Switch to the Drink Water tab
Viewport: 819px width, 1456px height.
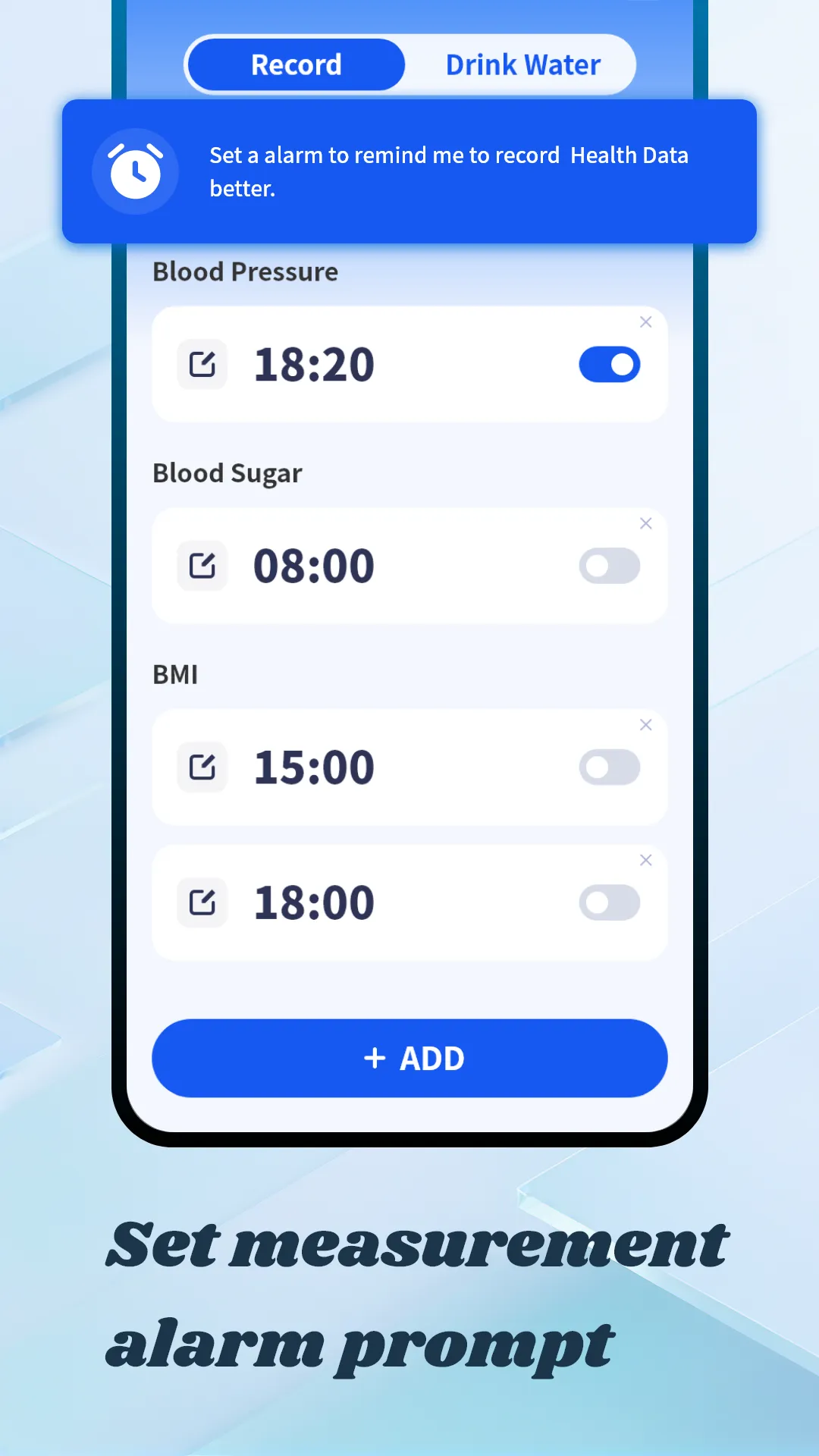(522, 64)
